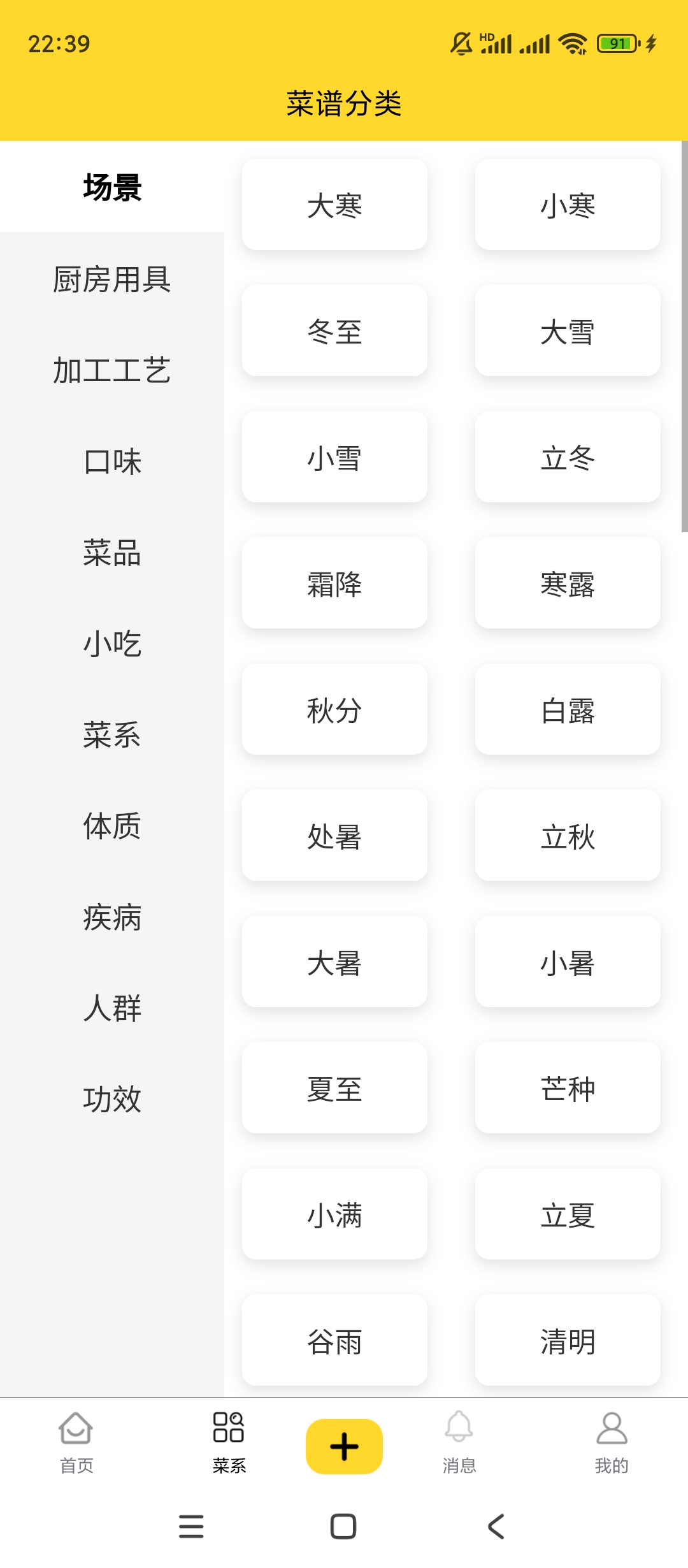Screen dimensions: 688x1568
Task: Select the 白露 solar term
Action: [x=568, y=709]
